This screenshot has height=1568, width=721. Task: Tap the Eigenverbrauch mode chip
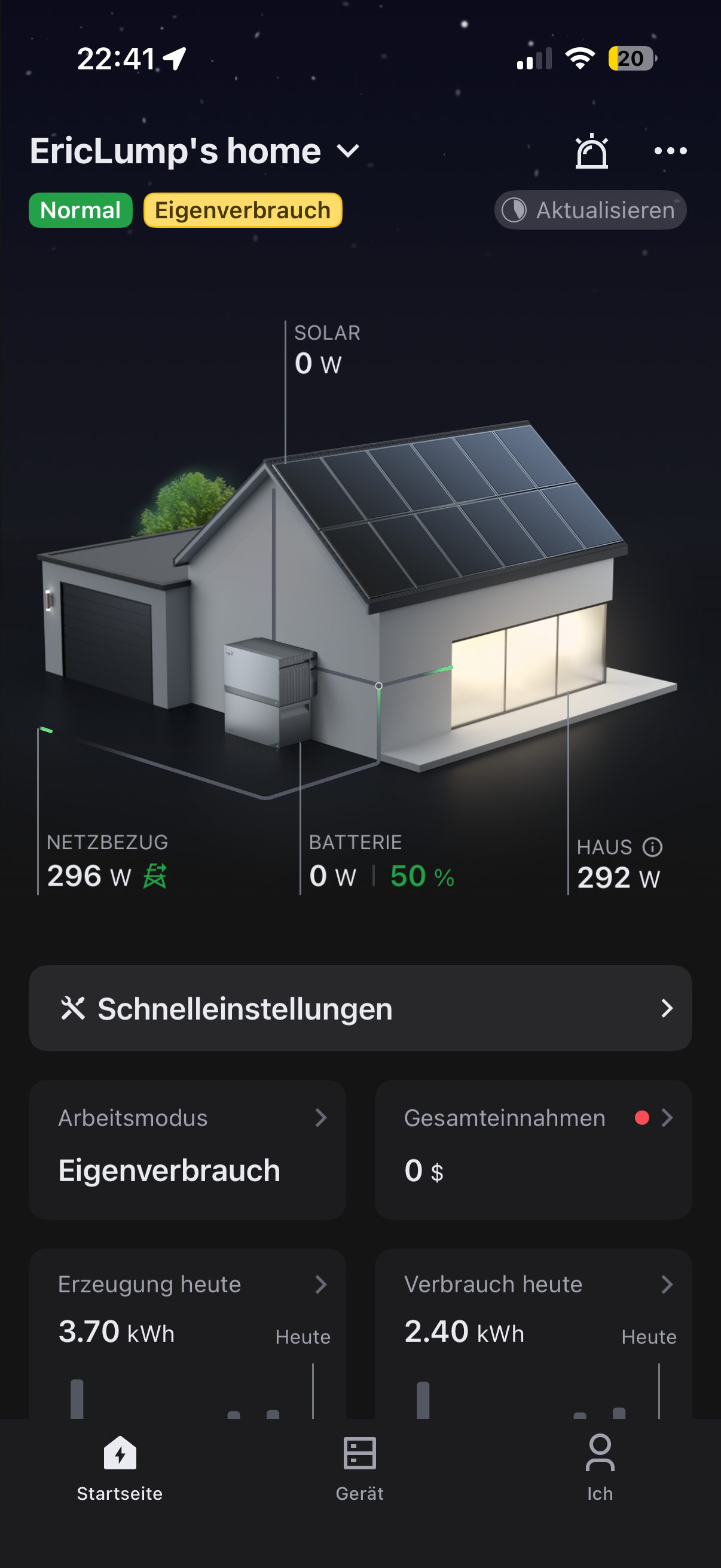pyautogui.click(x=243, y=210)
